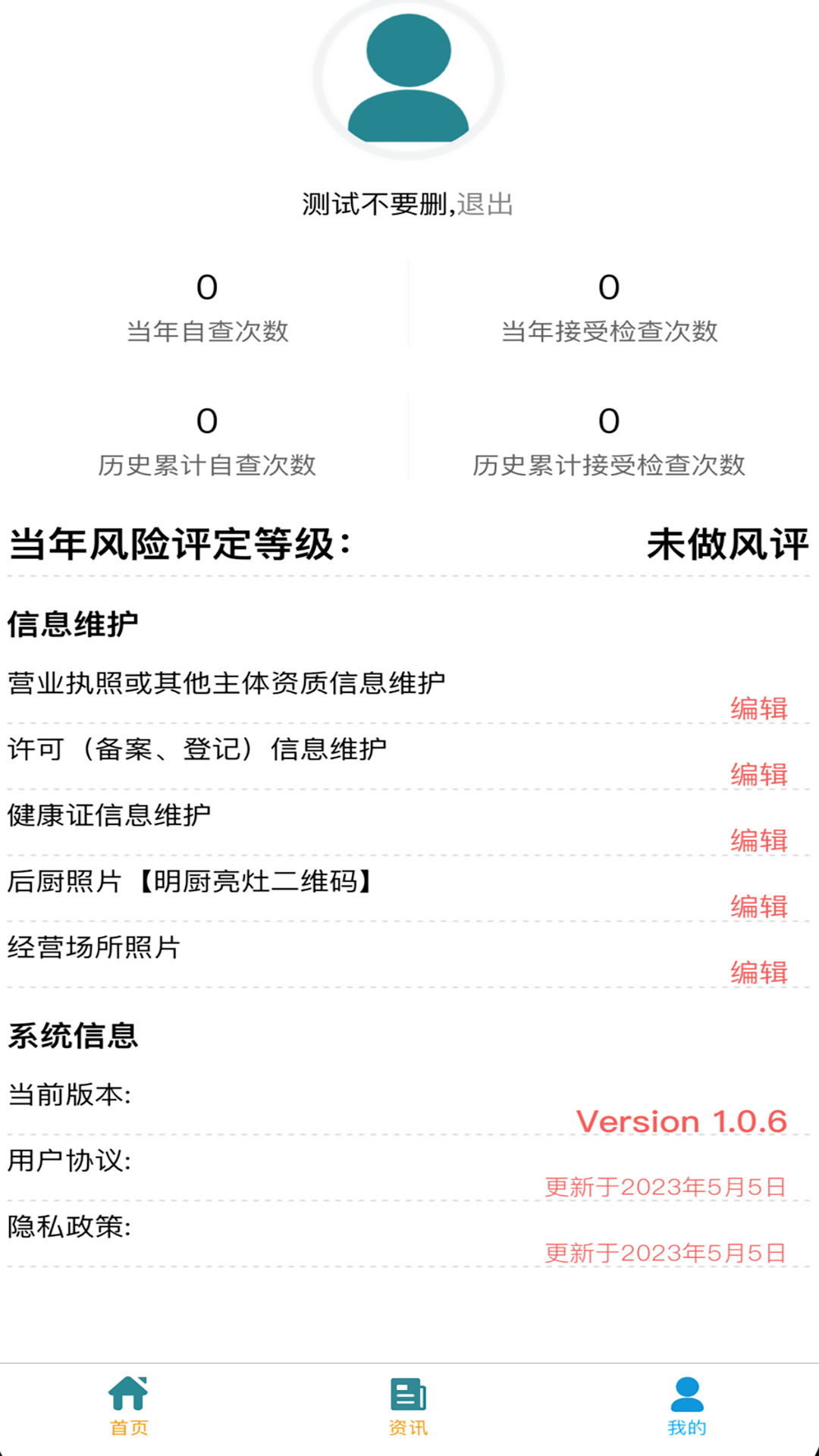Open 隐私政策 updated 2023年5月5日
The width and height of the screenshot is (819, 1456).
click(x=665, y=1253)
